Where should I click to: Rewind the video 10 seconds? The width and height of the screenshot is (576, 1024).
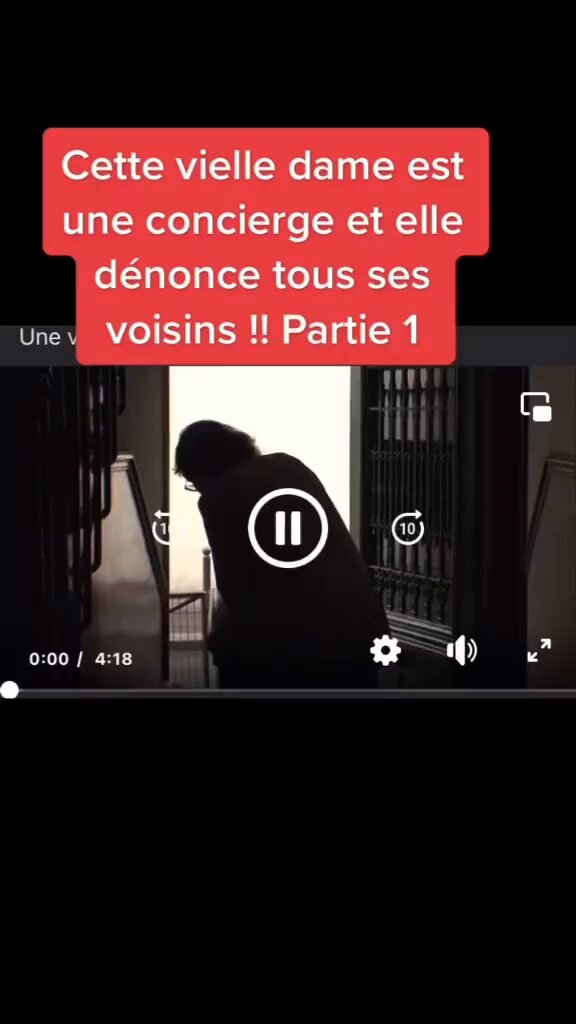click(x=163, y=527)
